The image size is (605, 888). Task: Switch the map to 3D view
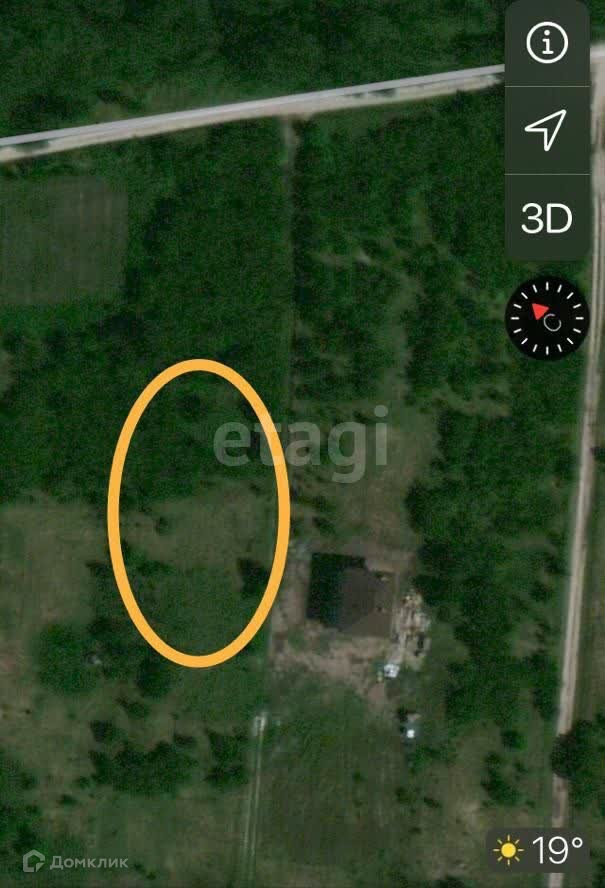click(x=547, y=217)
